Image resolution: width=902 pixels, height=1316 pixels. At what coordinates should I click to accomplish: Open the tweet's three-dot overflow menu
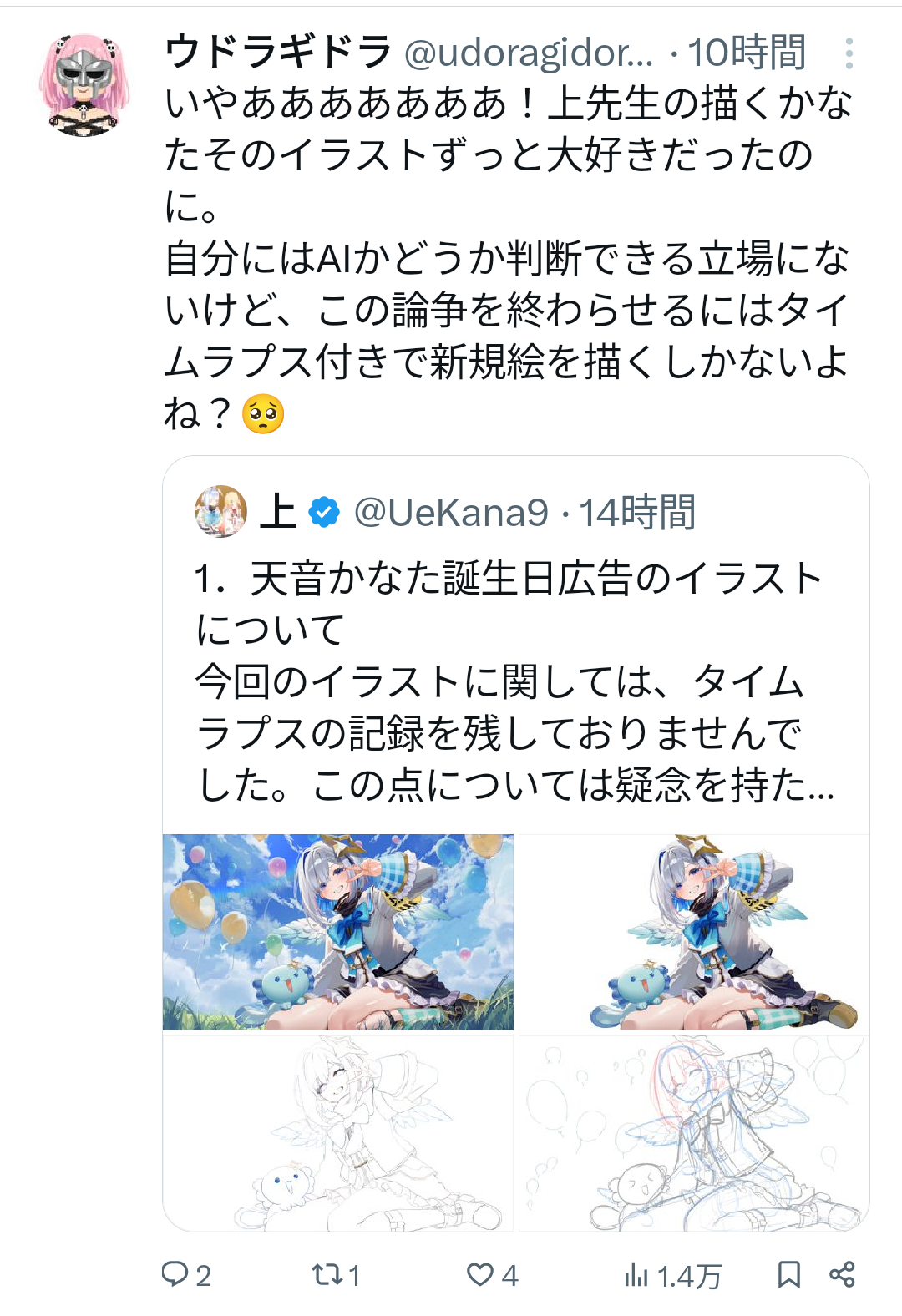pyautogui.click(x=849, y=53)
